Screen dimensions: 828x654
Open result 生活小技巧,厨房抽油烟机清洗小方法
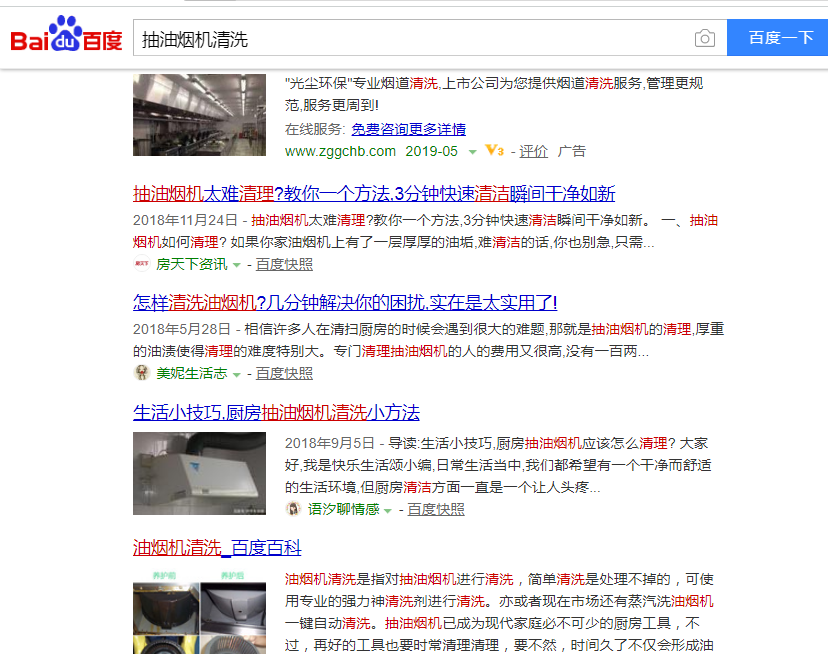tap(276, 412)
